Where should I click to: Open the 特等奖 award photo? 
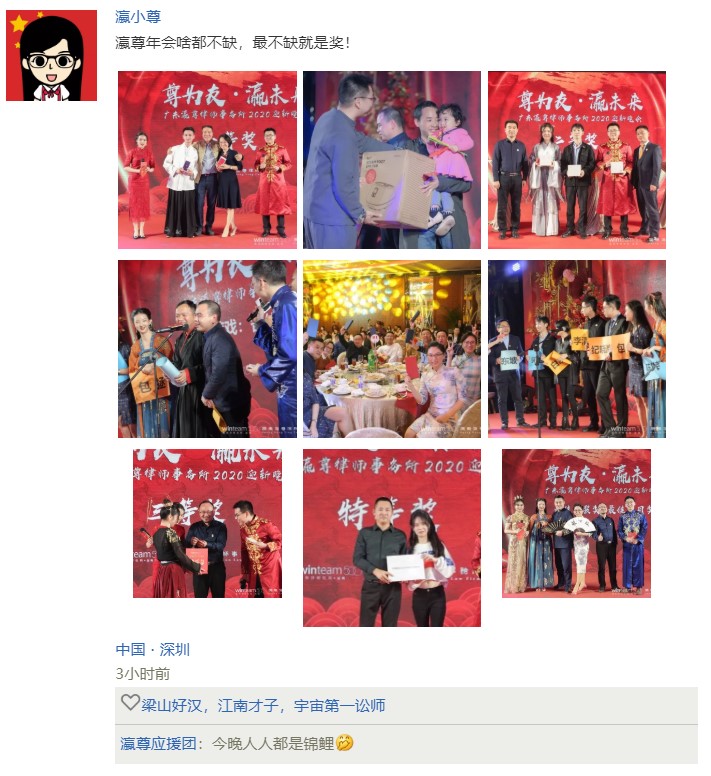[391, 538]
